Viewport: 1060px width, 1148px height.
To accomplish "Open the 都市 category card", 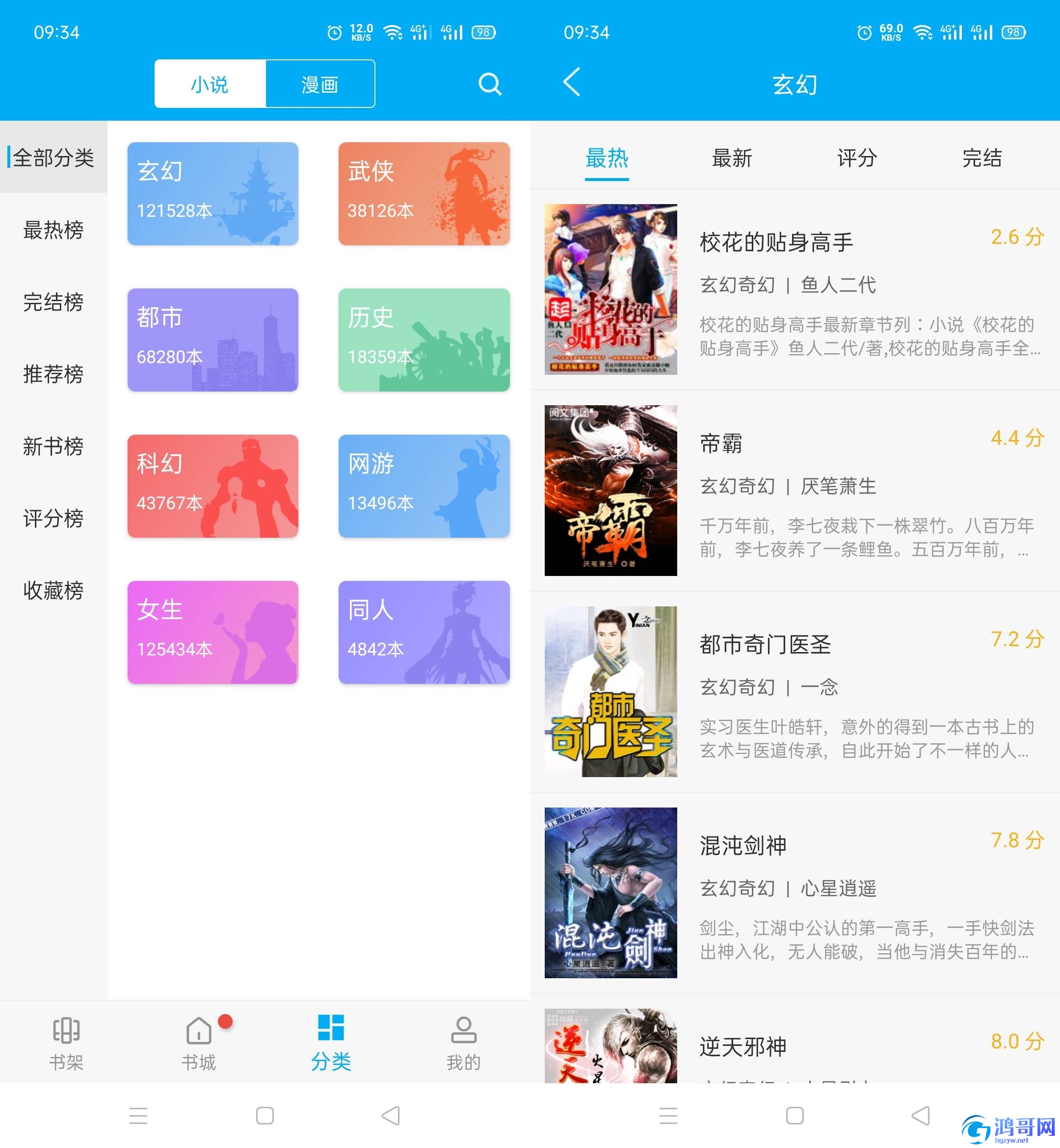I will [213, 340].
